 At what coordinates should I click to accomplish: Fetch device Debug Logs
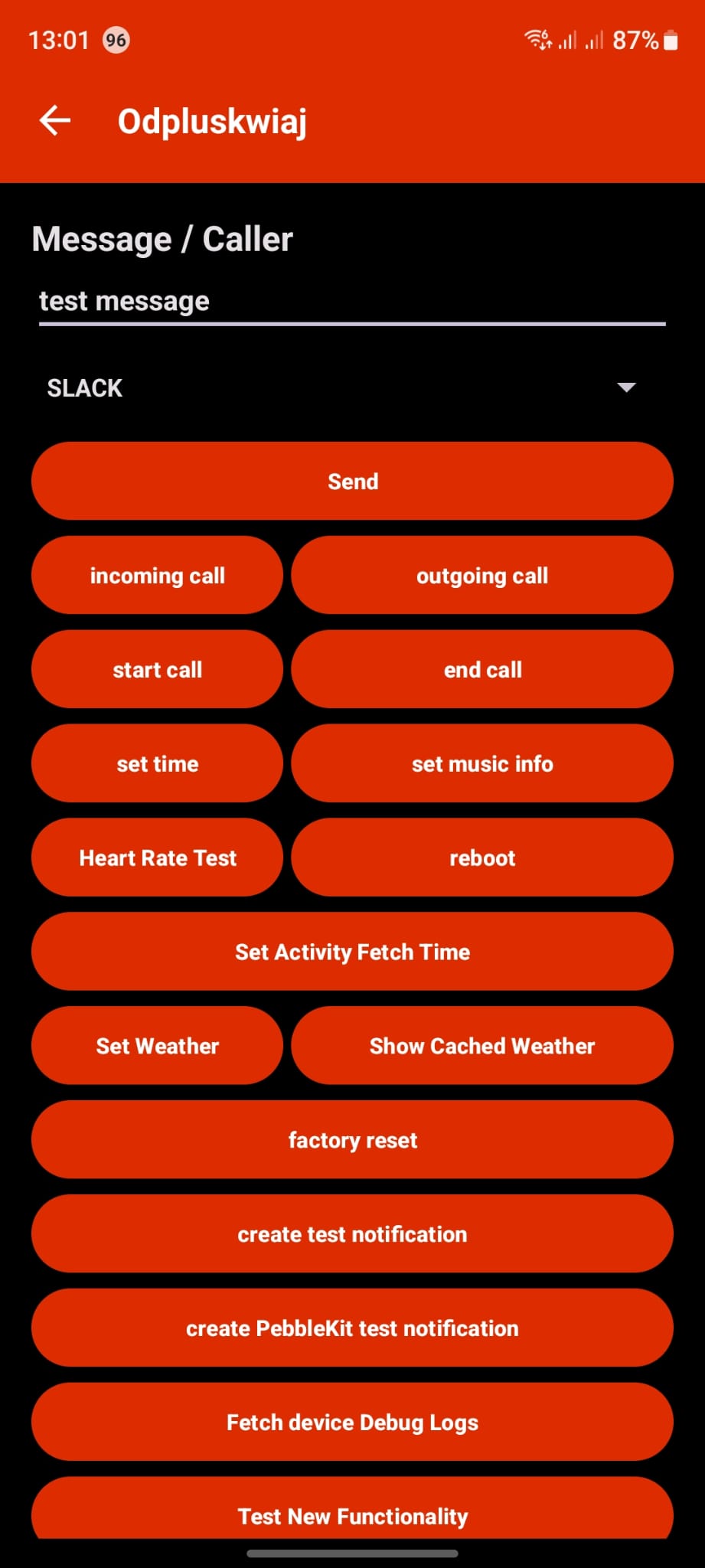point(352,1423)
